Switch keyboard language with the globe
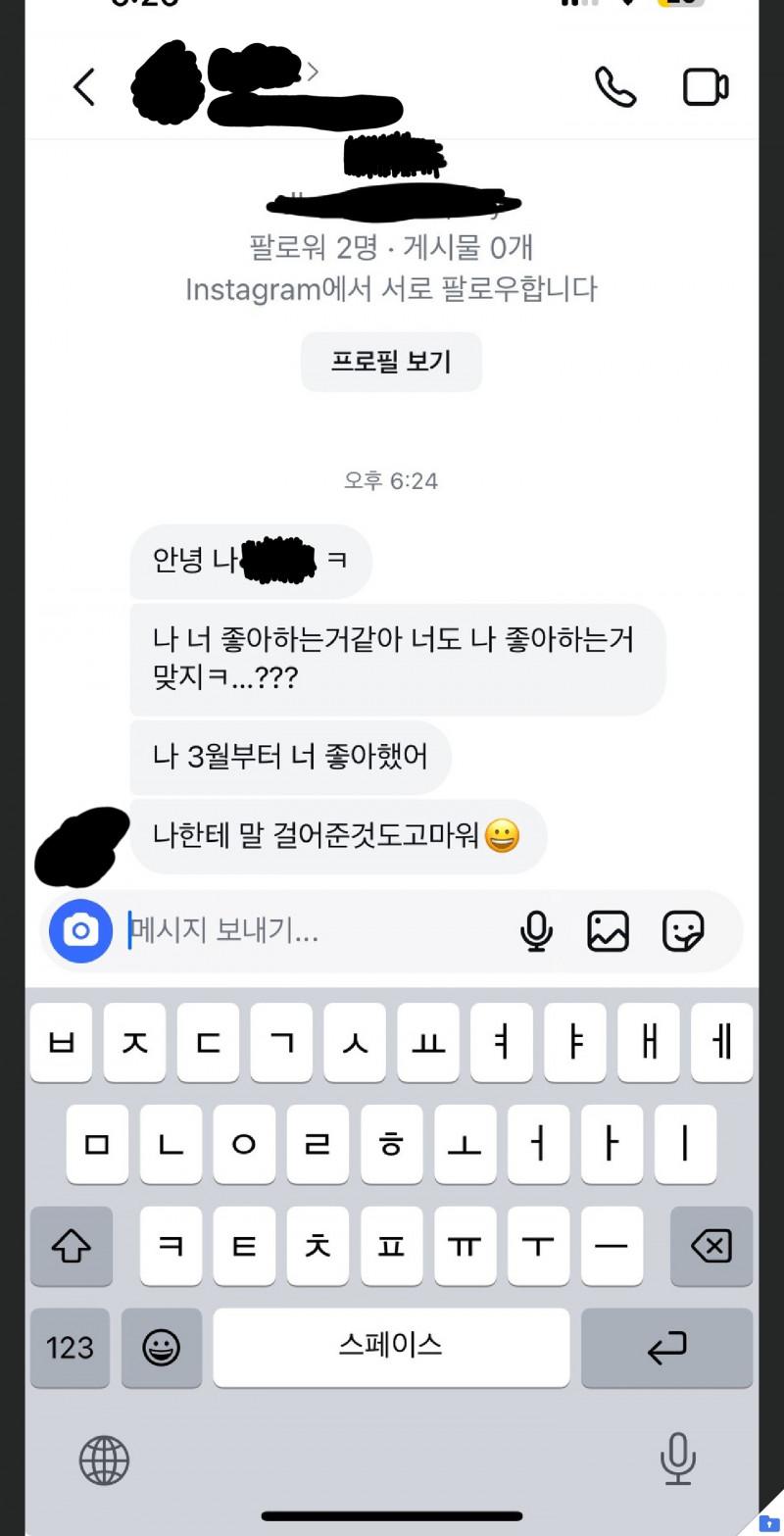The height and width of the screenshot is (1536, 784). point(104,1462)
